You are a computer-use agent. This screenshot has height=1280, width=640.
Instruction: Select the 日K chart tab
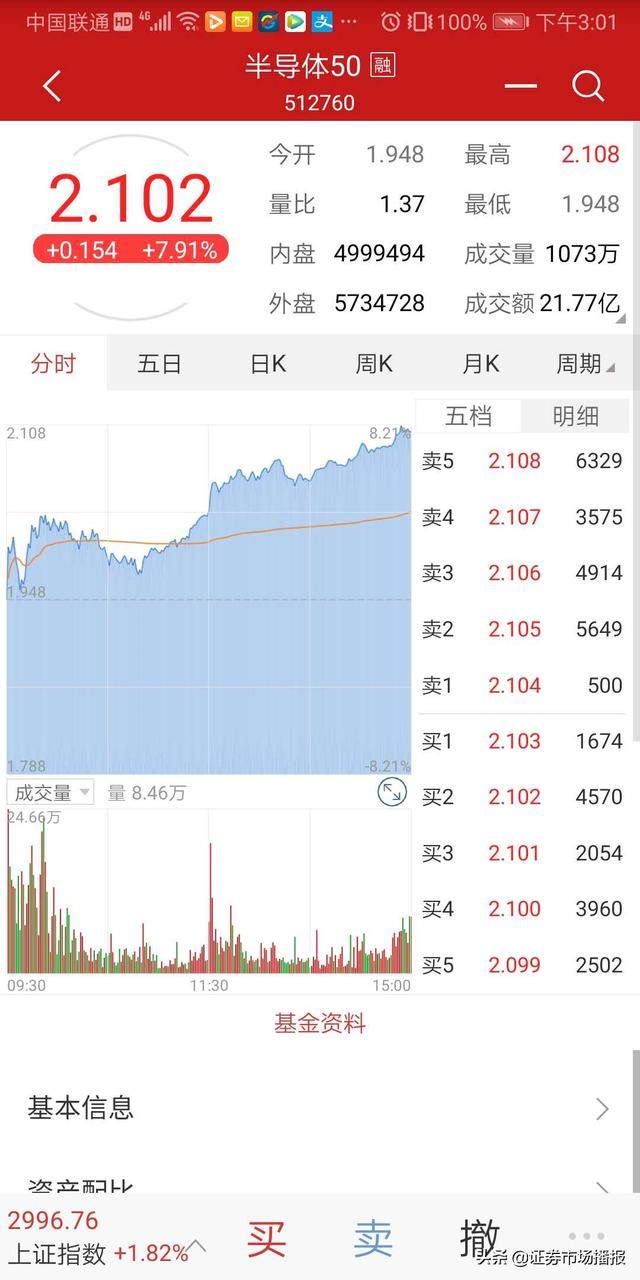pos(267,364)
